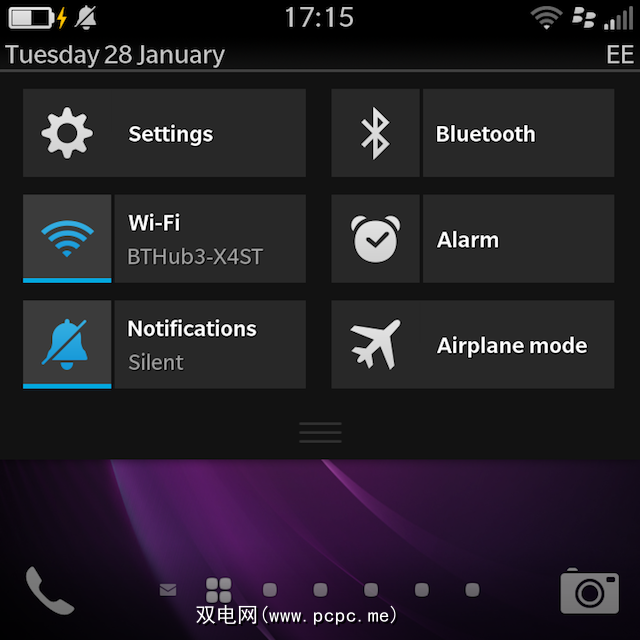The image size is (640, 640).
Task: Open the Bluetooth settings label
Action: [518, 133]
